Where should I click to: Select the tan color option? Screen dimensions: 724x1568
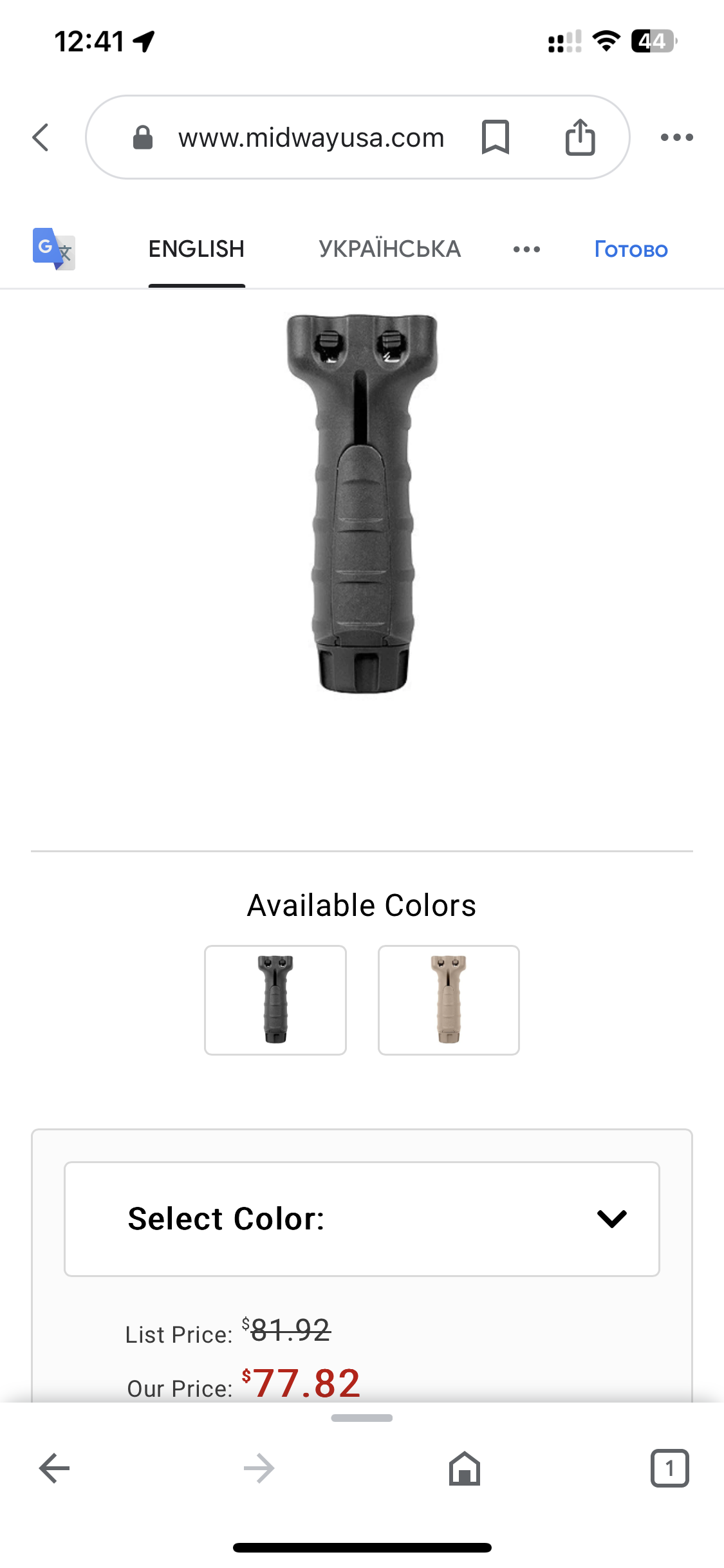[449, 1000]
